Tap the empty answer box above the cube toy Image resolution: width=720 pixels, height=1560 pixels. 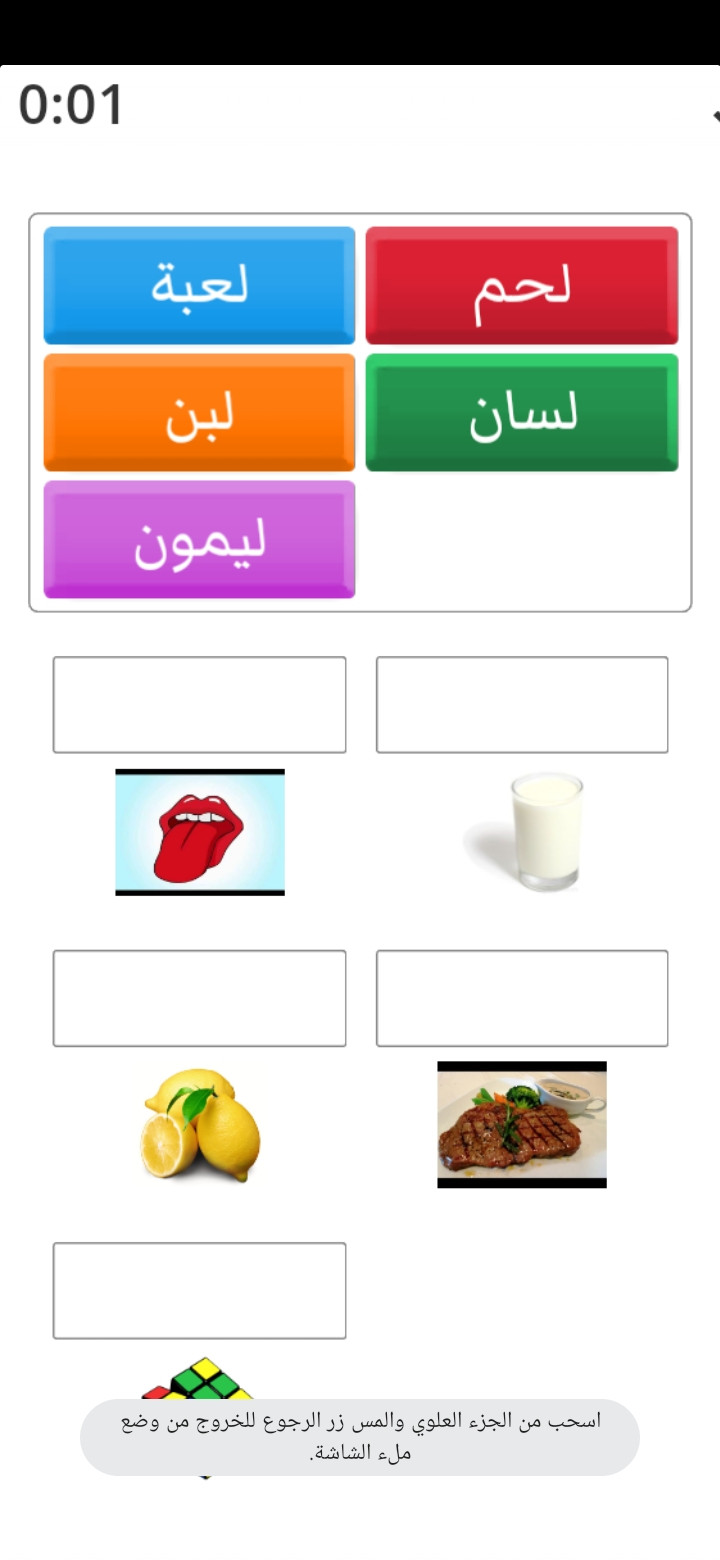199,1290
